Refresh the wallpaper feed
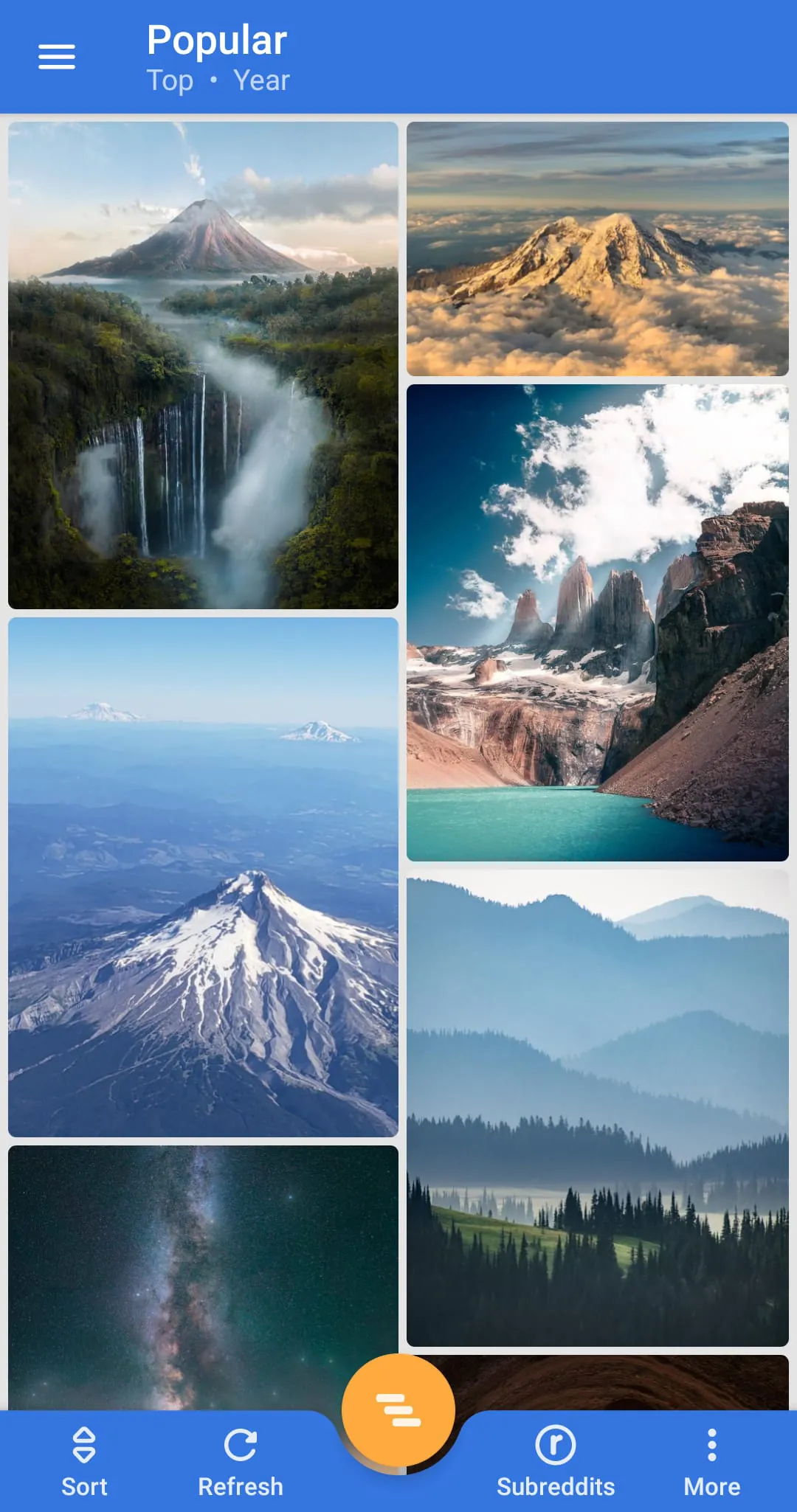The width and height of the screenshot is (797, 1512). (241, 1462)
